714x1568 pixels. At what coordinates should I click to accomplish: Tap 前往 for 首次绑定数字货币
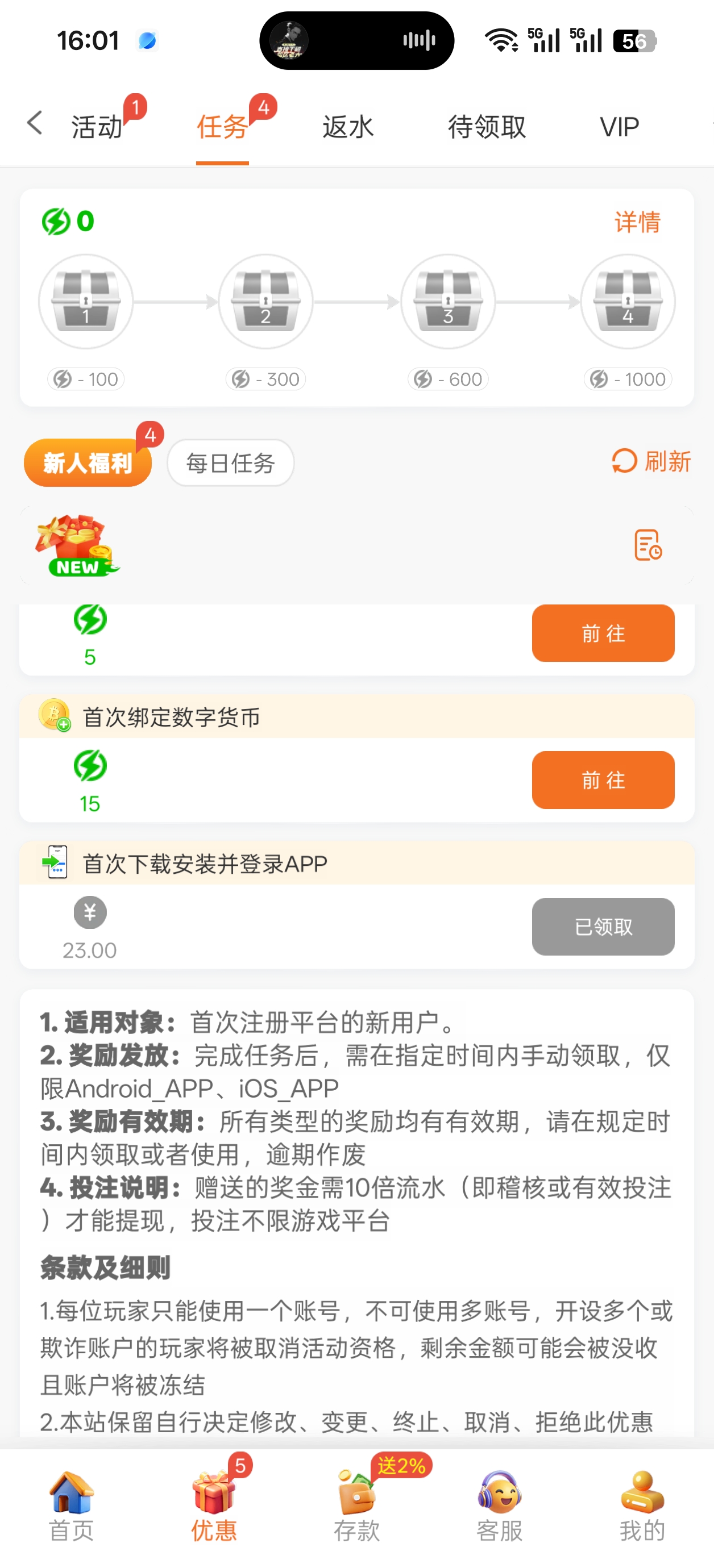coord(603,779)
